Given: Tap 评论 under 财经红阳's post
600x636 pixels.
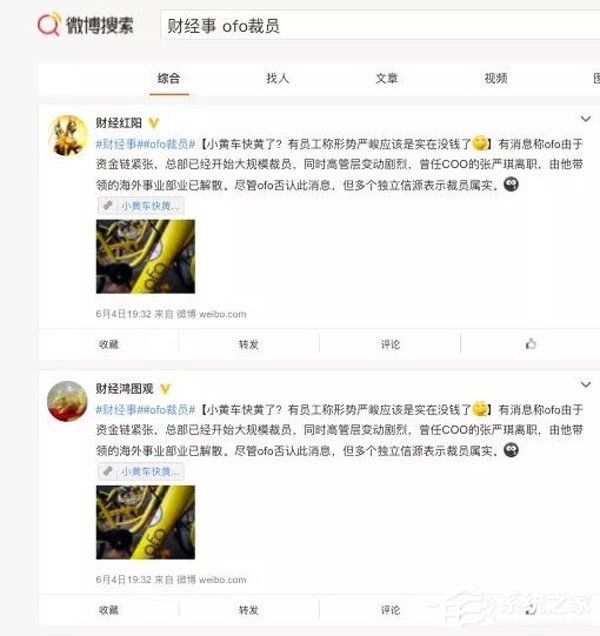Looking at the screenshot, I should (x=390, y=344).
